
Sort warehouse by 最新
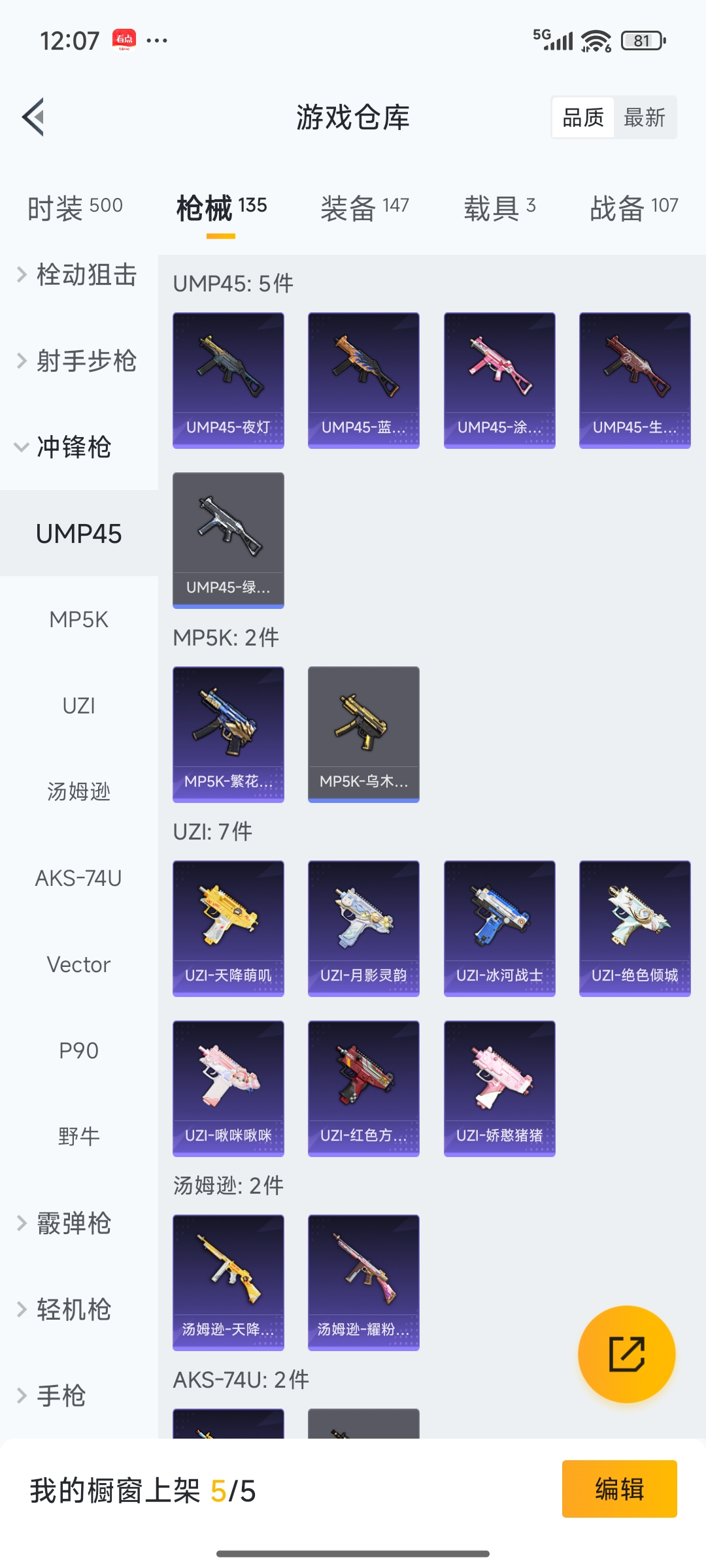click(644, 118)
